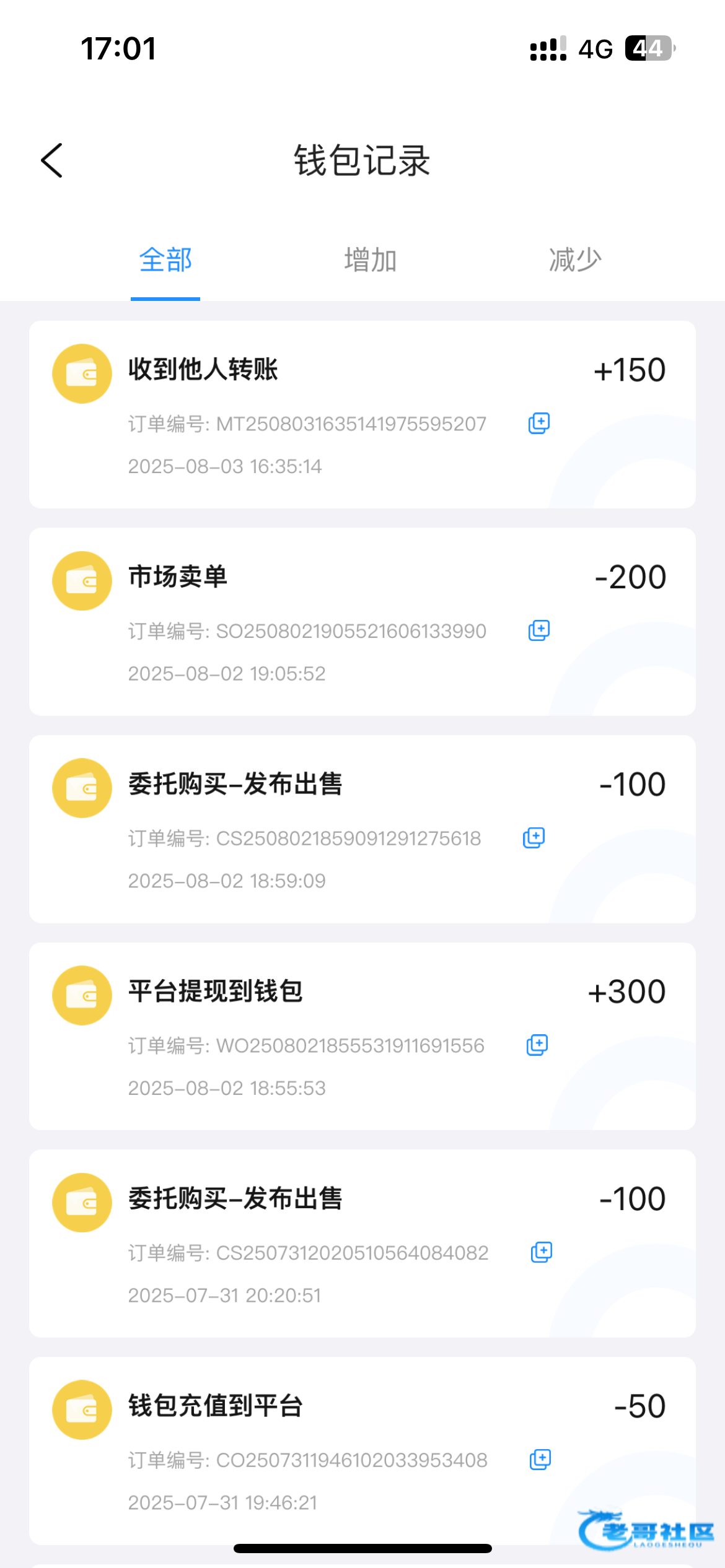Viewport: 725px width, 1568px height.
Task: Copy order number CS2508021859091291275618
Action: (534, 838)
